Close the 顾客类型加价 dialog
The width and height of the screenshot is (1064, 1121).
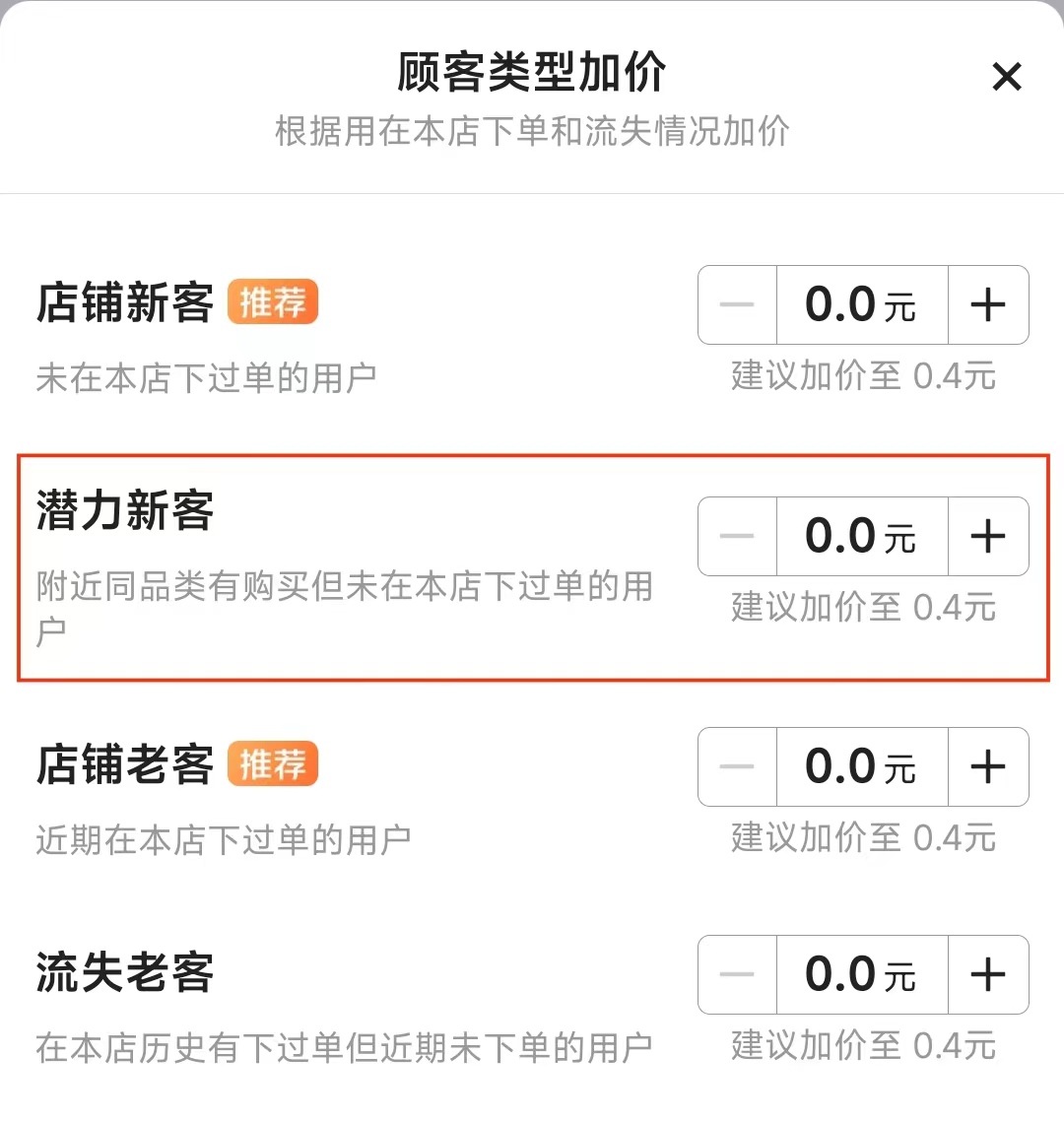coord(1007,77)
